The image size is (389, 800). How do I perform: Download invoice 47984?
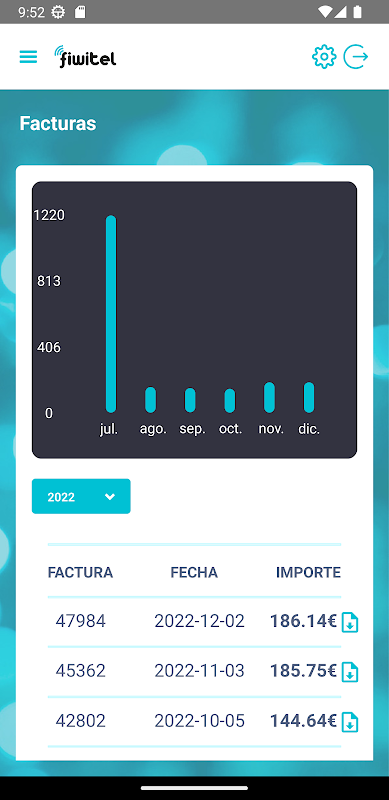(x=350, y=622)
